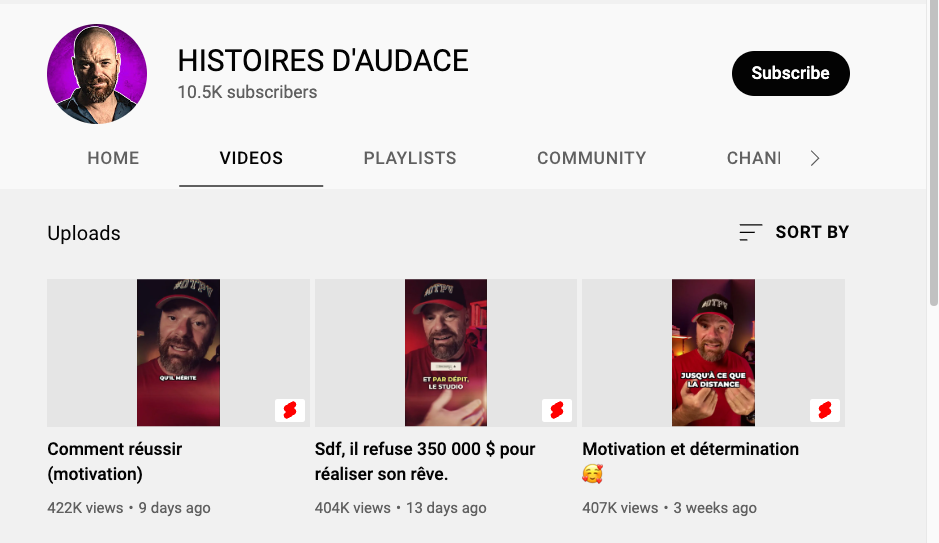
Task: Subscribe to HISTOIRES D'AUDACE channel
Action: click(790, 73)
